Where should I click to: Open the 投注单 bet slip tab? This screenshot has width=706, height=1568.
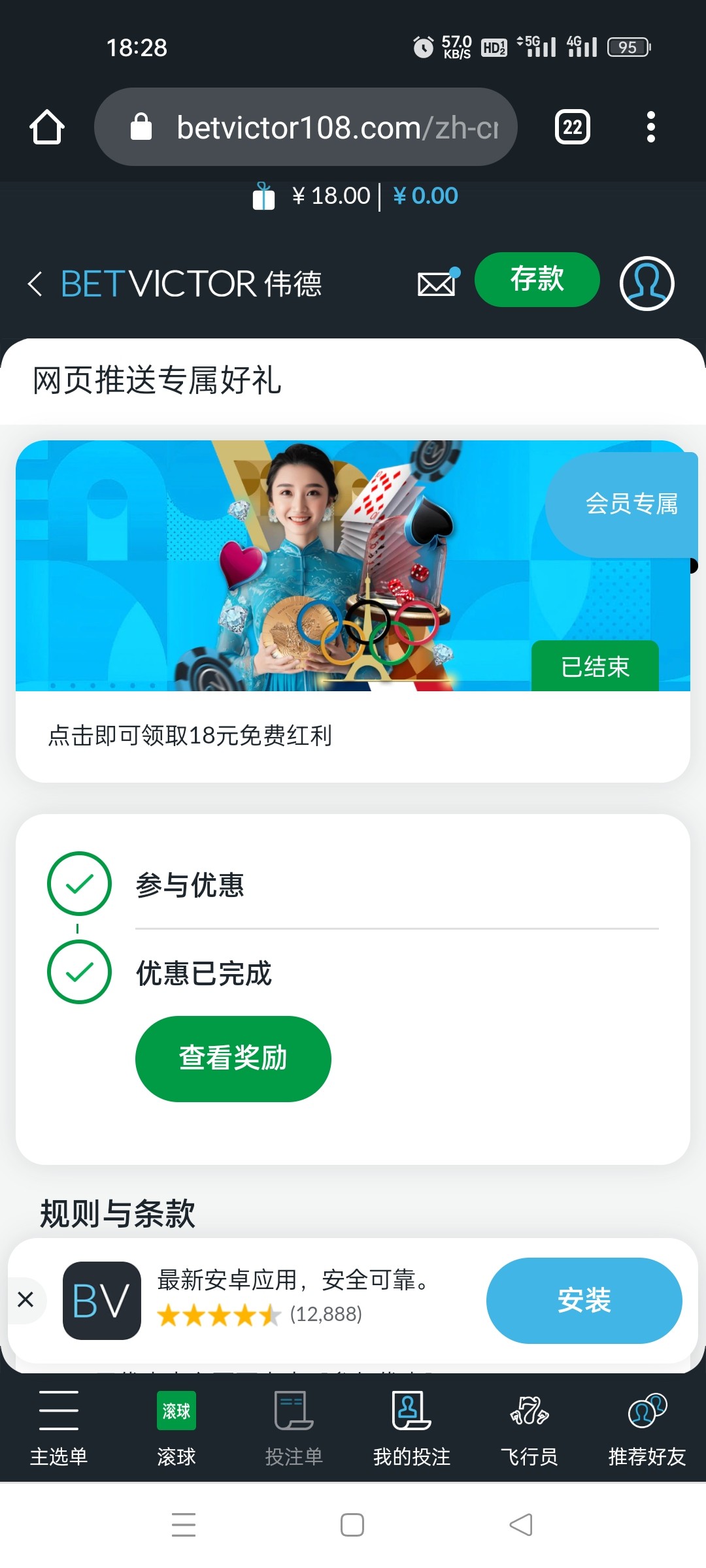(294, 1428)
